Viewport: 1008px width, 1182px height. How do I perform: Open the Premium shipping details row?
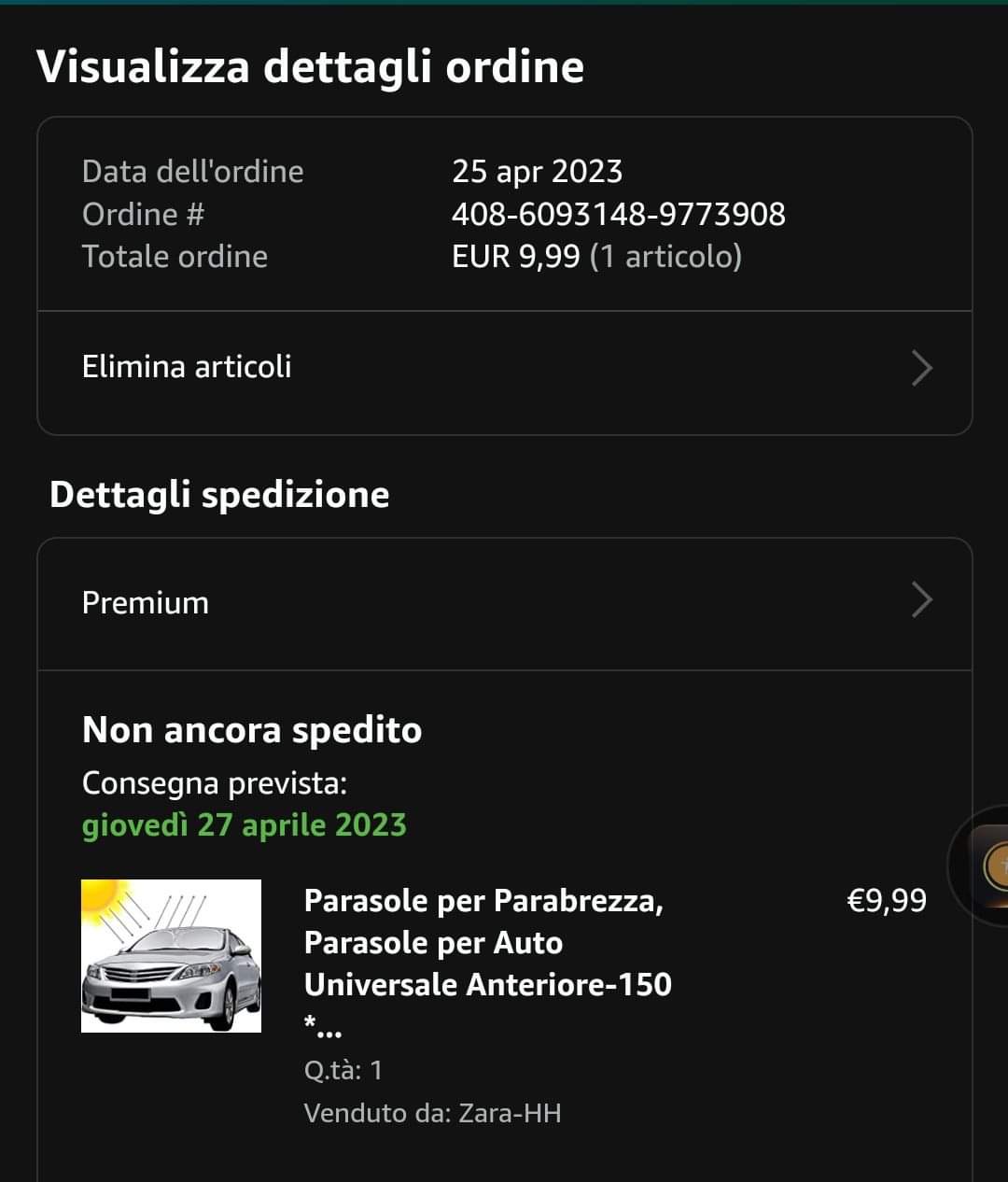click(504, 602)
